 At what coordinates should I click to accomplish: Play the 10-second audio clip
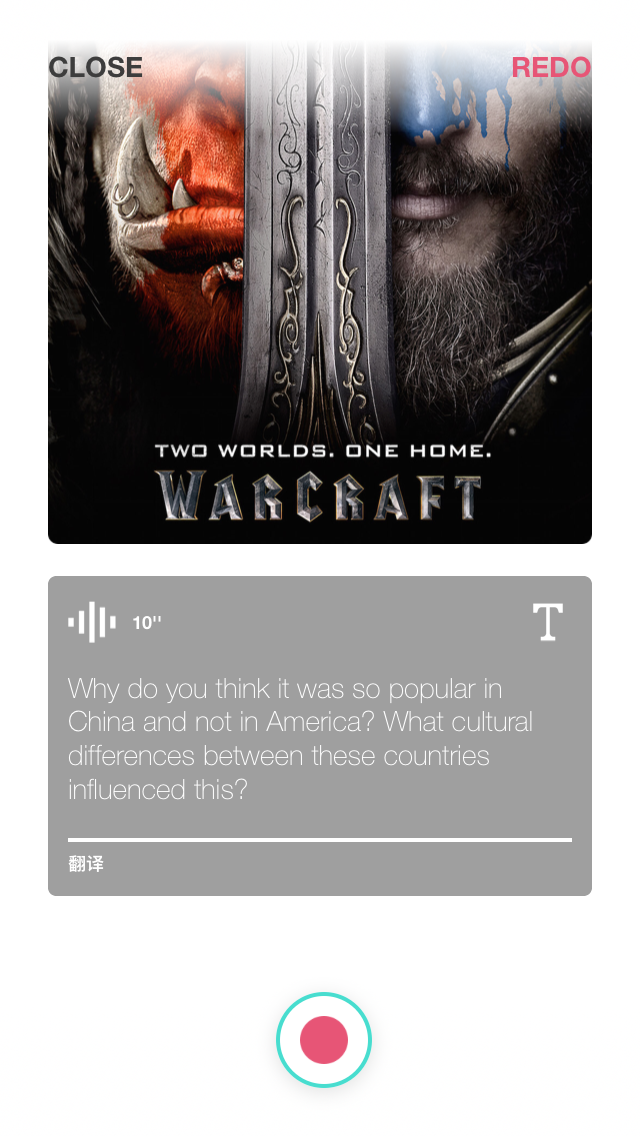pos(92,622)
